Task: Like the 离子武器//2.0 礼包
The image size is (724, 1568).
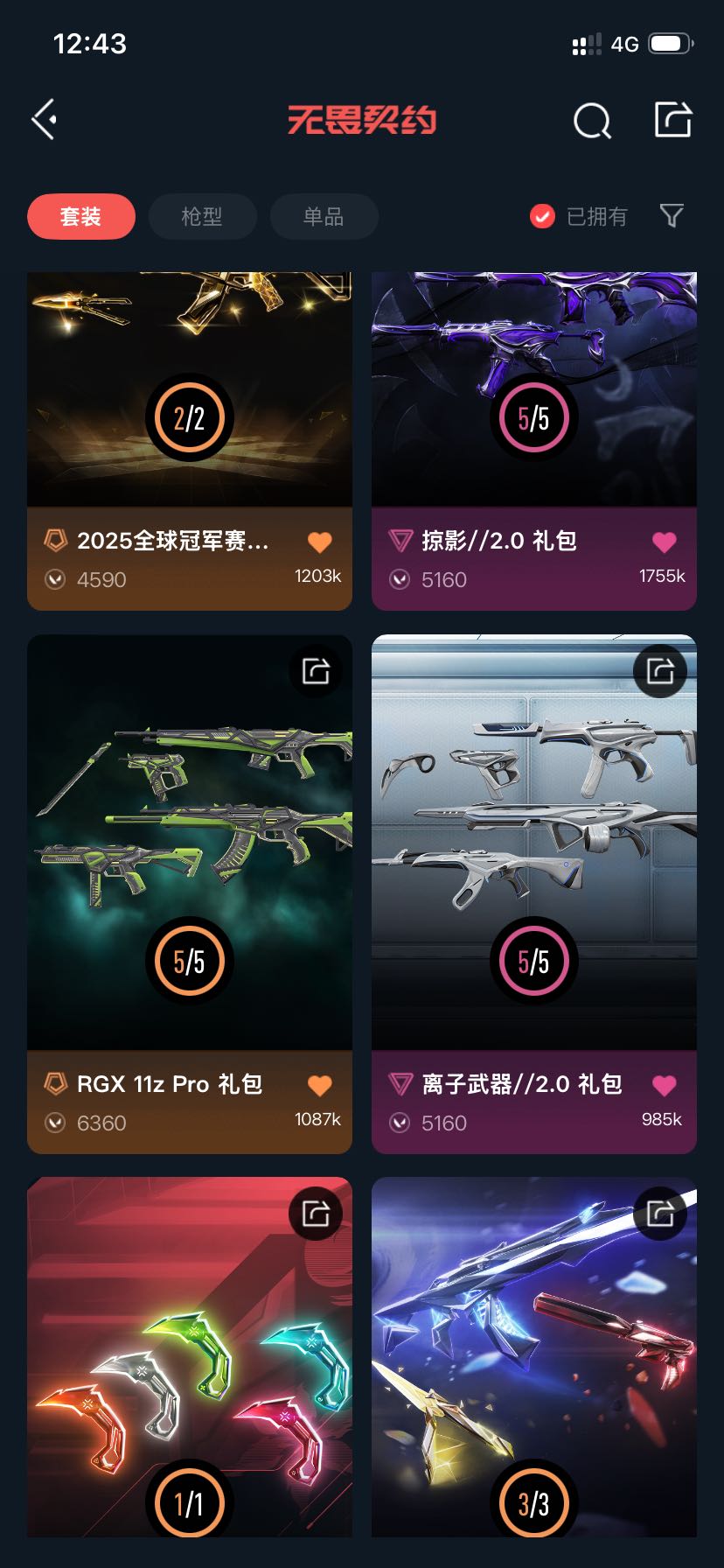Action: pyautogui.click(x=665, y=1086)
